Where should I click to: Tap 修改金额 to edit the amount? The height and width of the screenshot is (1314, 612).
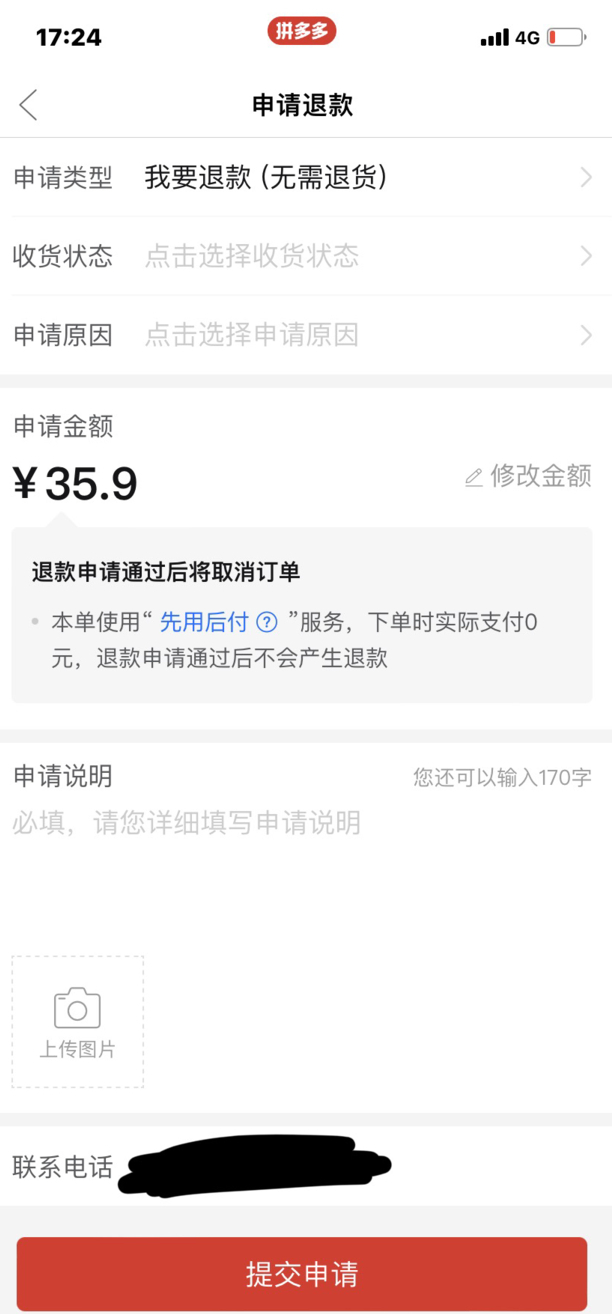pyautogui.click(x=529, y=476)
